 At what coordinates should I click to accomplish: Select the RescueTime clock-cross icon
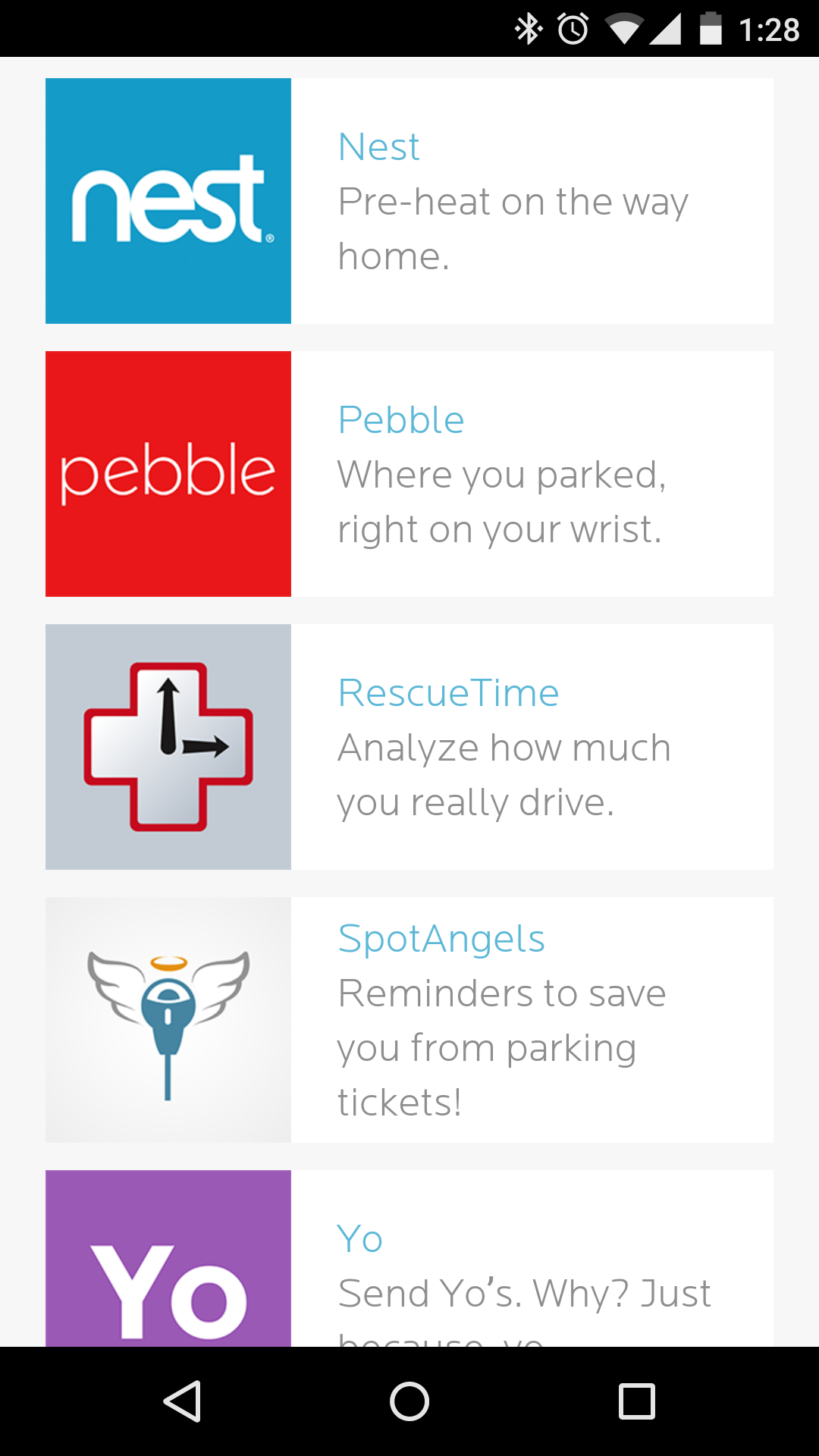pyautogui.click(x=168, y=746)
